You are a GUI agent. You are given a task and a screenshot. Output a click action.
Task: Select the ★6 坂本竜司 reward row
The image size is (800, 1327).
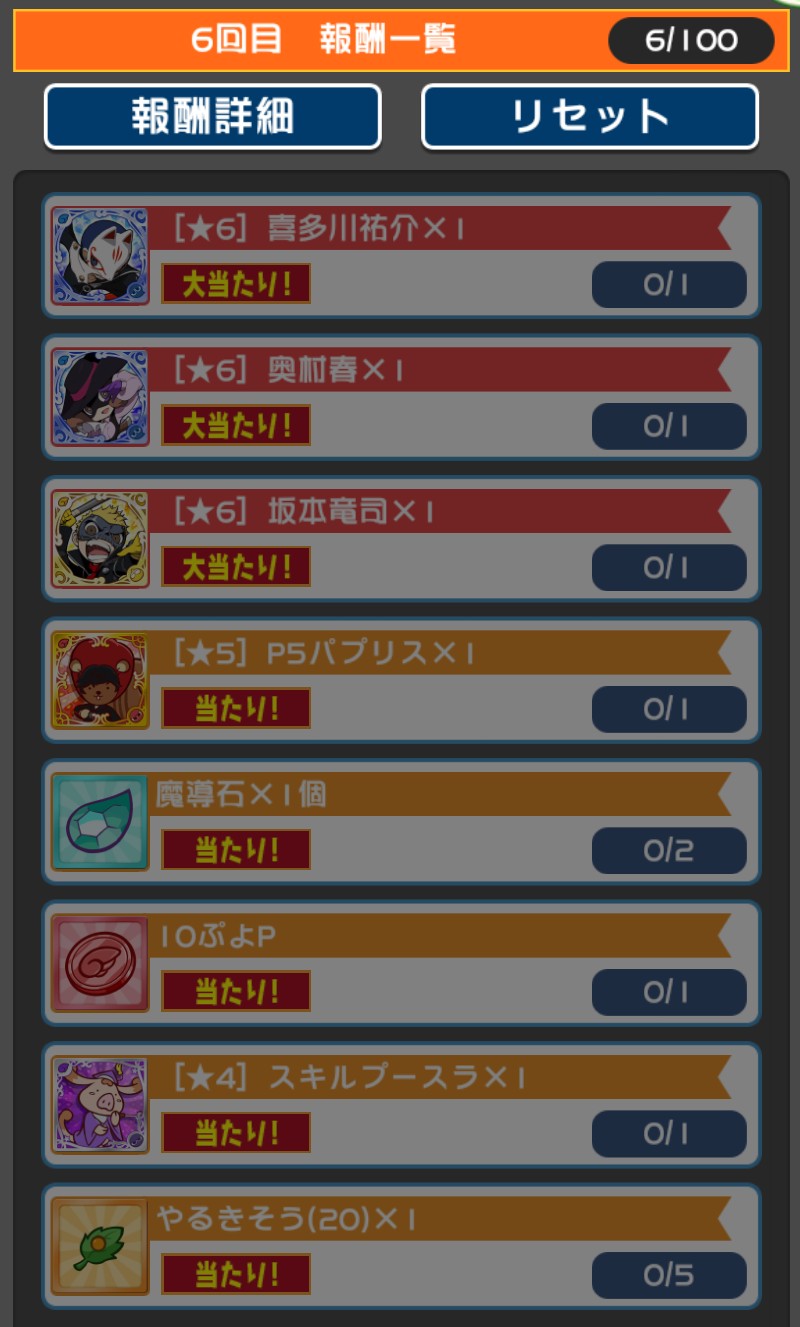(x=401, y=539)
